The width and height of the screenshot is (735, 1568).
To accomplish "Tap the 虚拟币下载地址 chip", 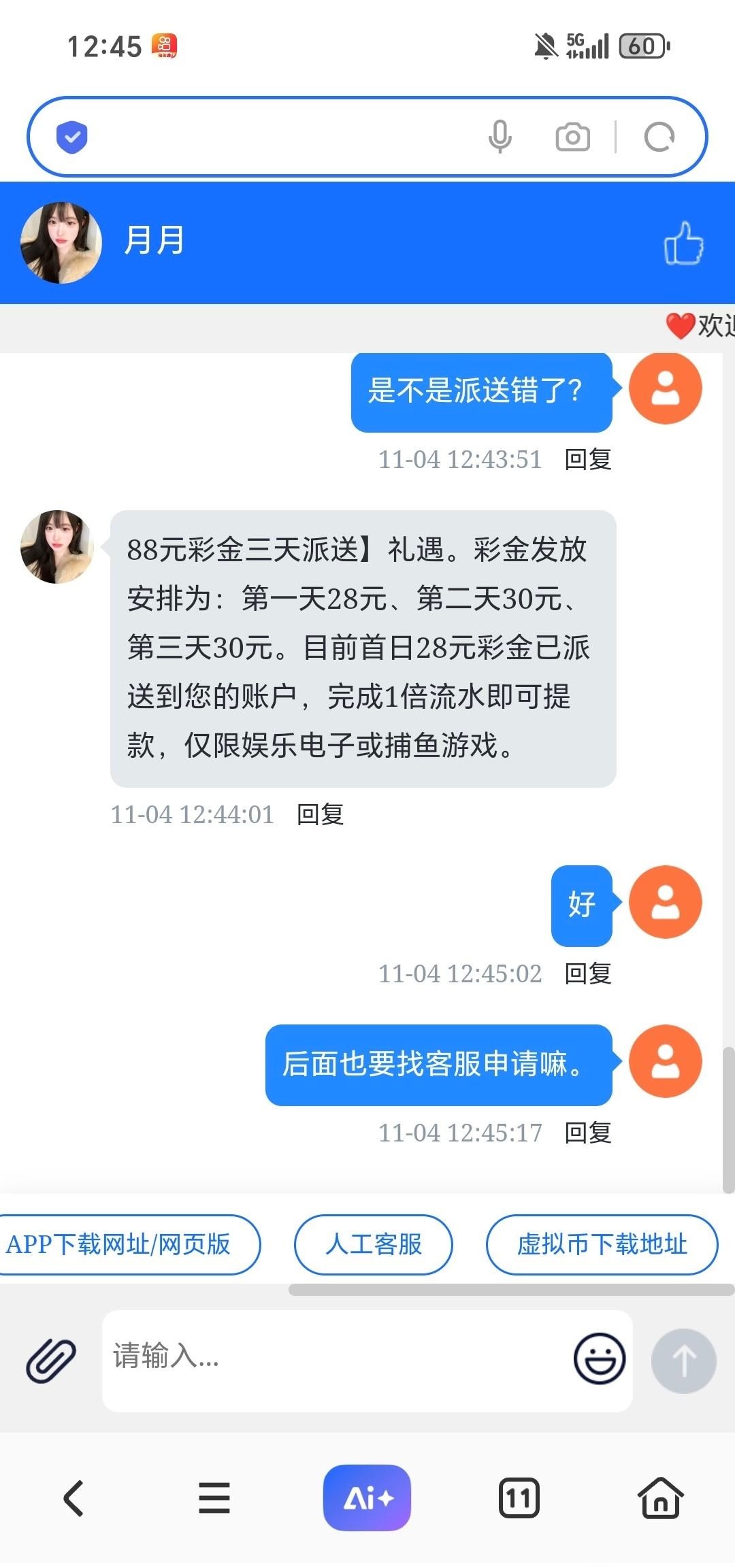I will tap(602, 1244).
